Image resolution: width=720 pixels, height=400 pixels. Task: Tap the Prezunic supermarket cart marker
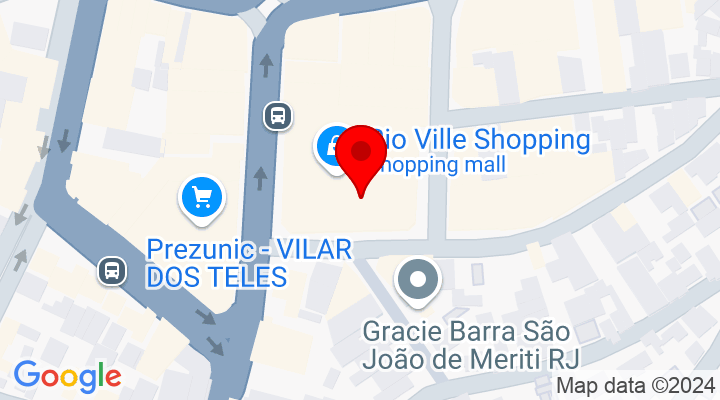203,198
